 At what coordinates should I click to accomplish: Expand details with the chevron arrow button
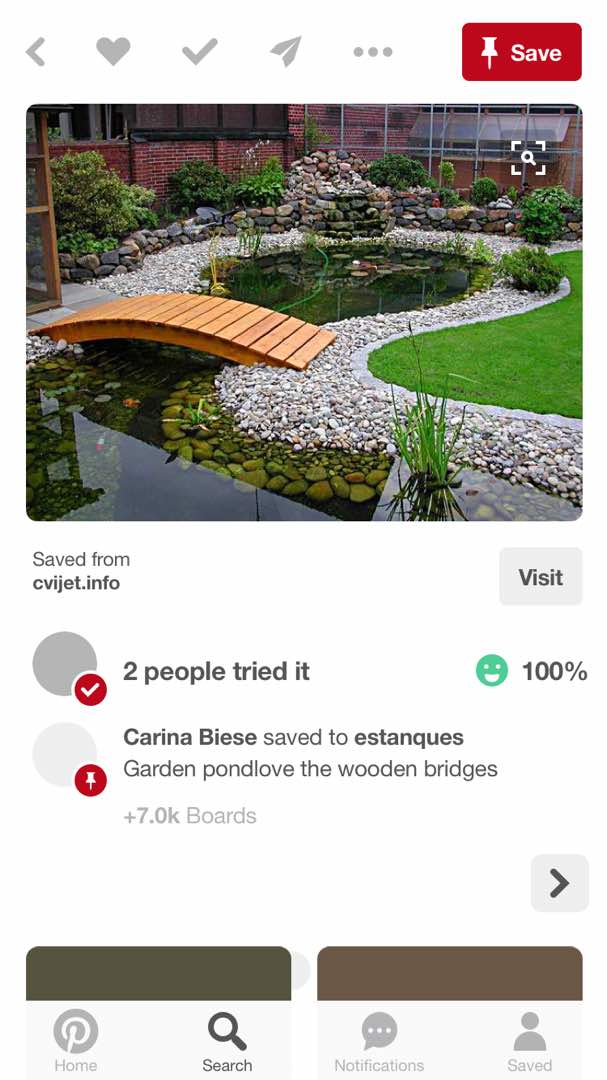559,883
